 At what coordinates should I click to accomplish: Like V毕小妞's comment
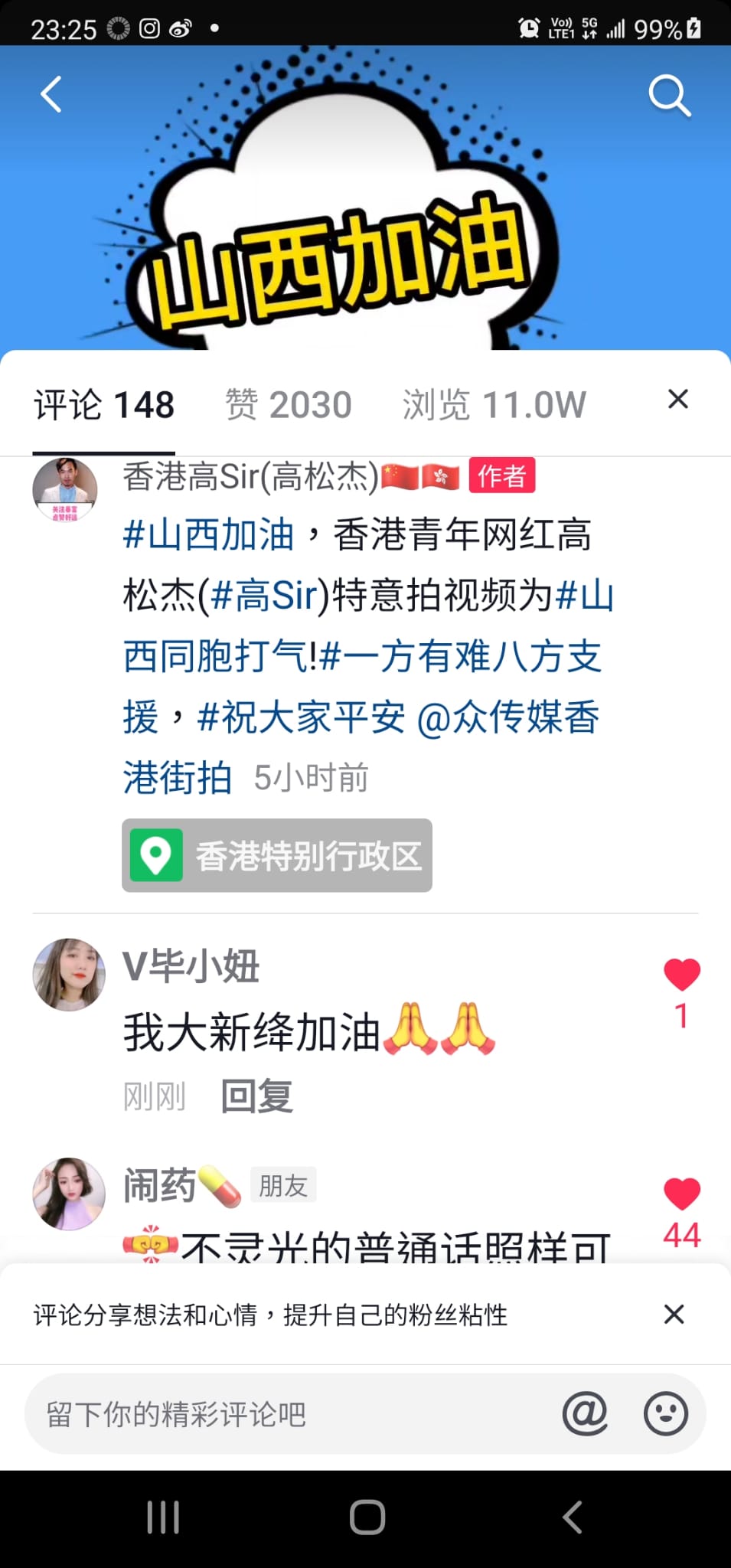coord(681,975)
